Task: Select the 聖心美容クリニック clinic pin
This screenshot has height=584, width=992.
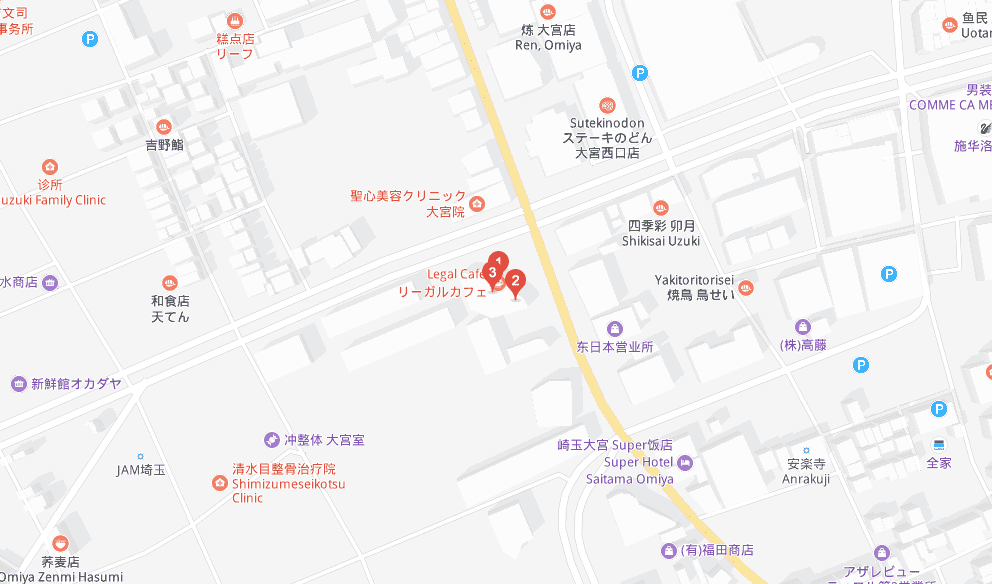Action: tap(476, 204)
